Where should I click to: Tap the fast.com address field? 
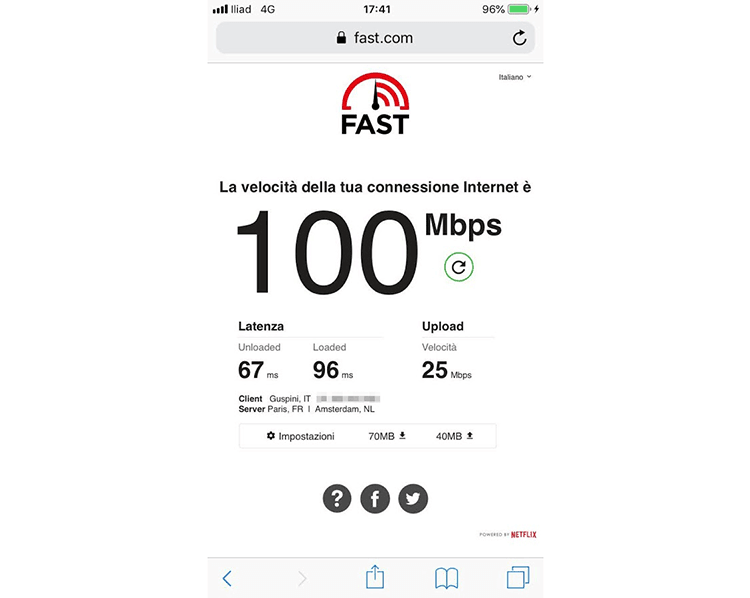pos(375,38)
